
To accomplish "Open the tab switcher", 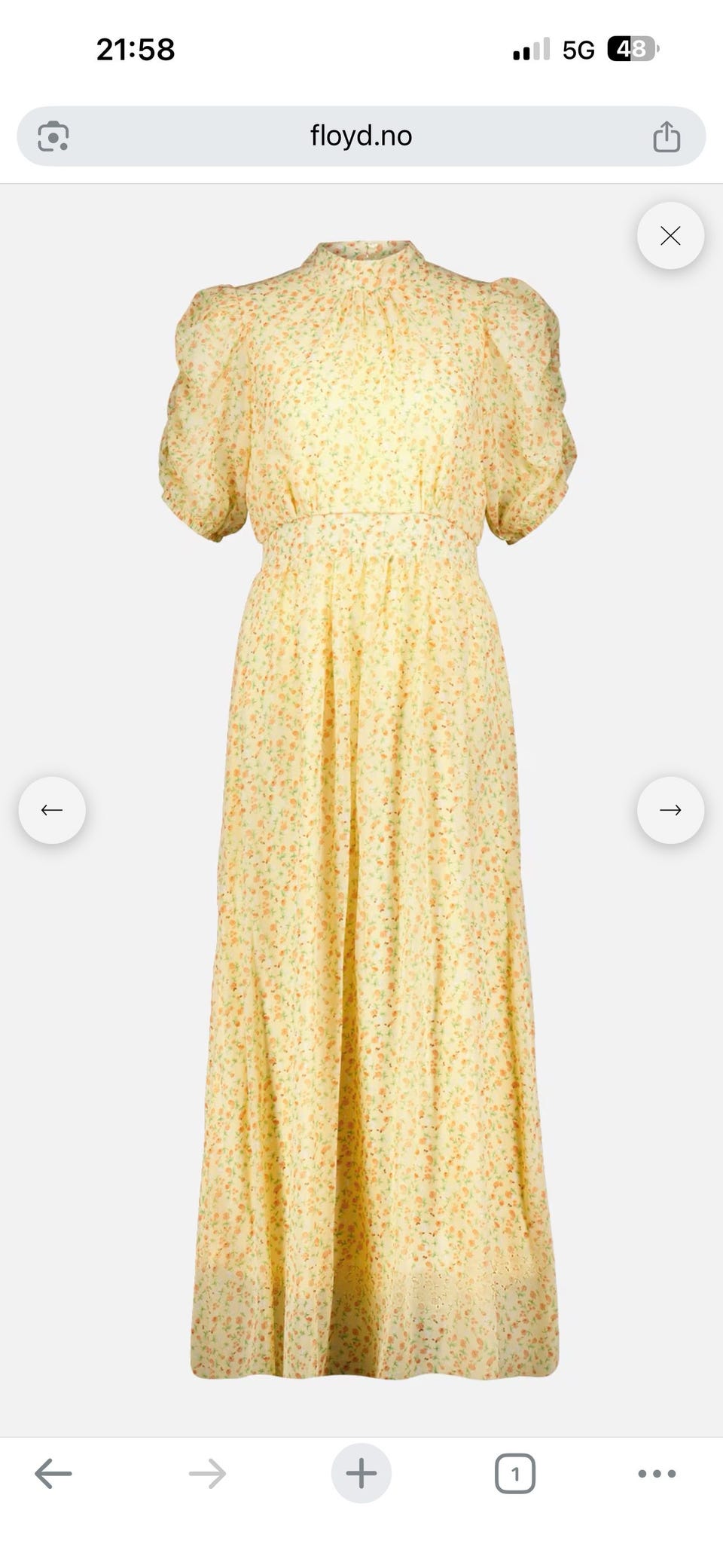I will [515, 1474].
